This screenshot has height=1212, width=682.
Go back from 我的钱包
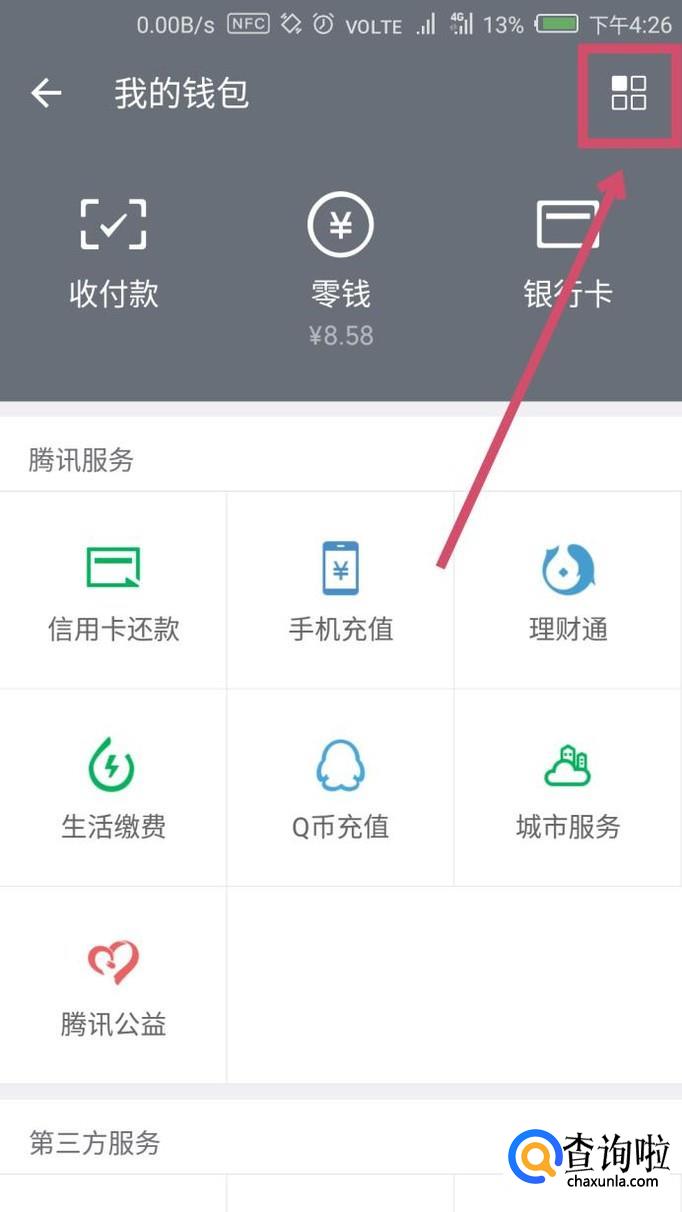point(46,94)
